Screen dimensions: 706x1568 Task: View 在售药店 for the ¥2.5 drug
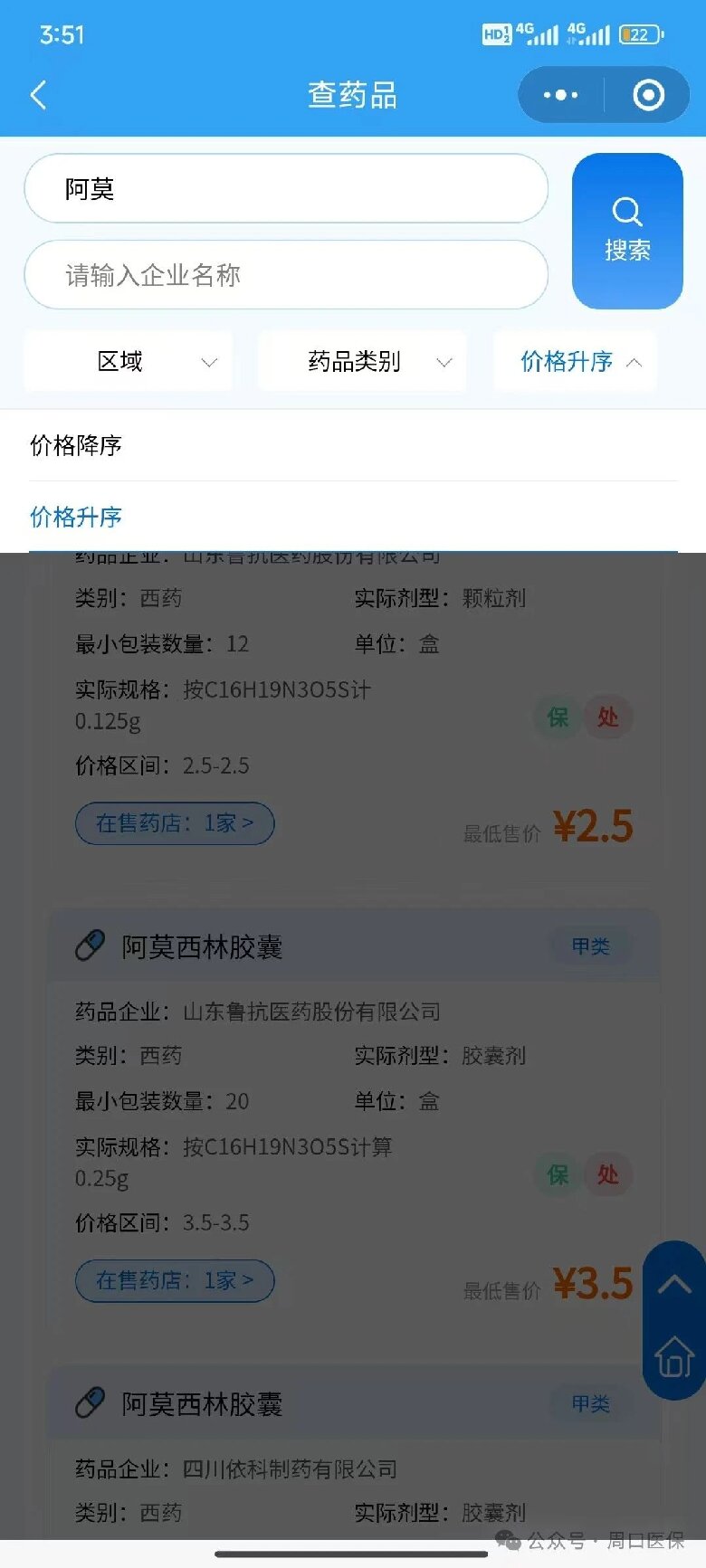click(x=175, y=823)
